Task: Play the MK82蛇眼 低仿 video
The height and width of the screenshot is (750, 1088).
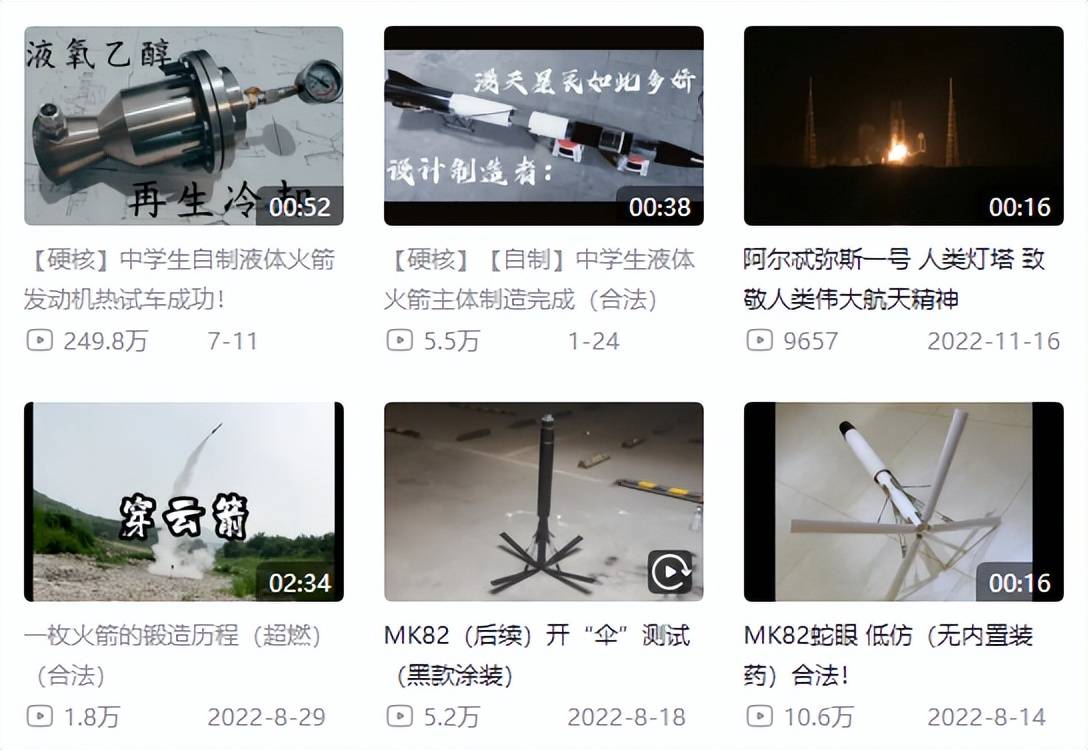Action: tap(903, 501)
